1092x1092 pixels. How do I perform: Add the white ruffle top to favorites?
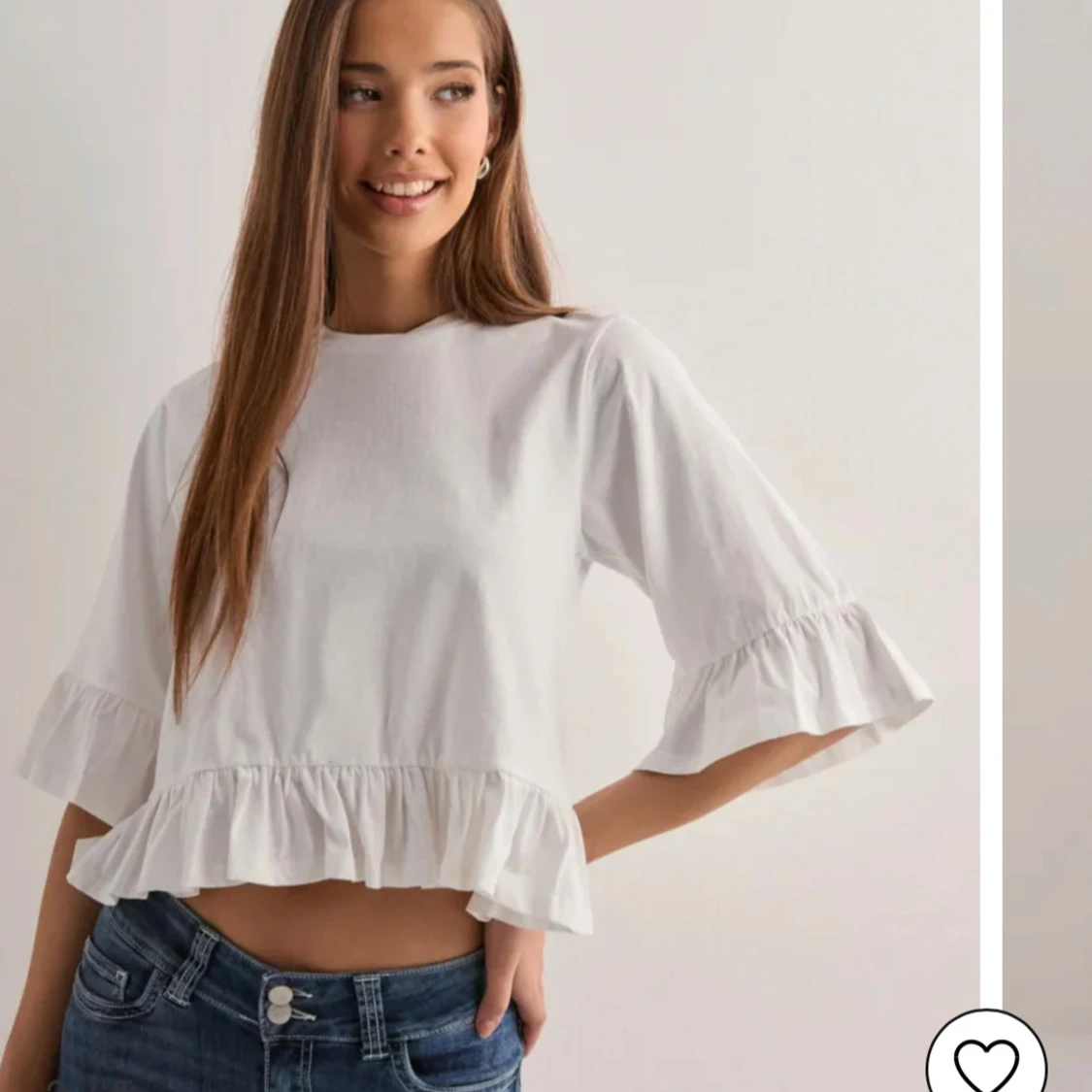point(985,1059)
